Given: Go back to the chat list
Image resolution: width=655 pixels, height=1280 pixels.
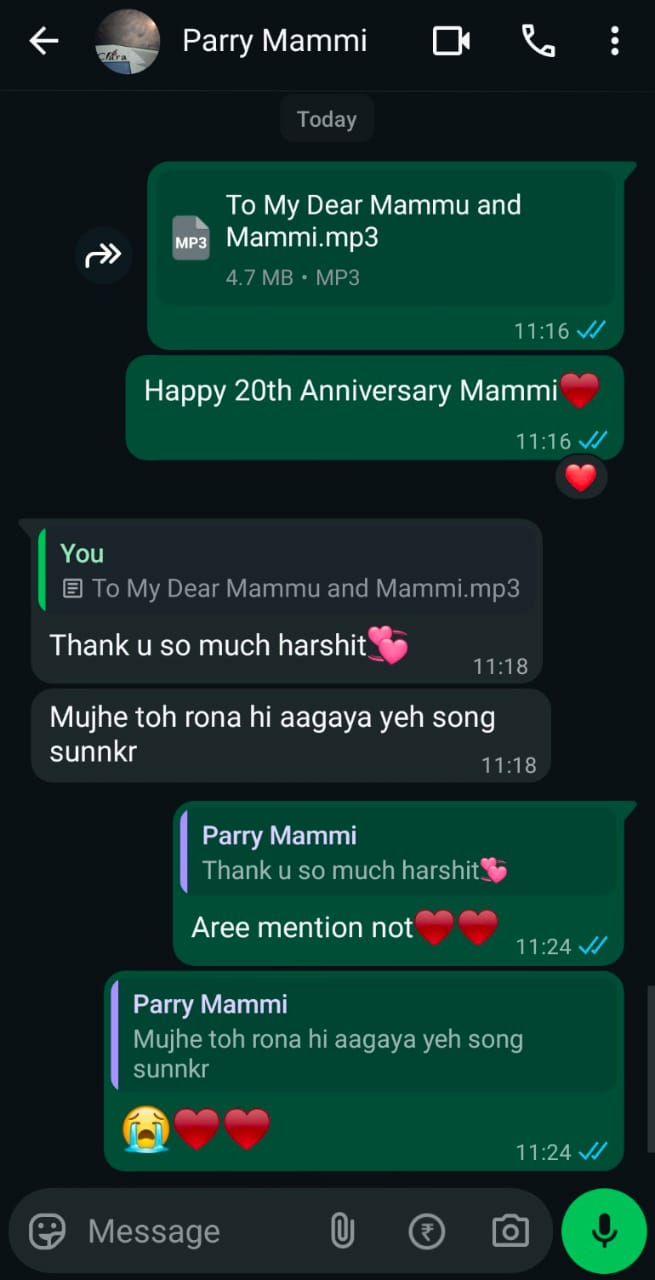Looking at the screenshot, I should pos(44,41).
